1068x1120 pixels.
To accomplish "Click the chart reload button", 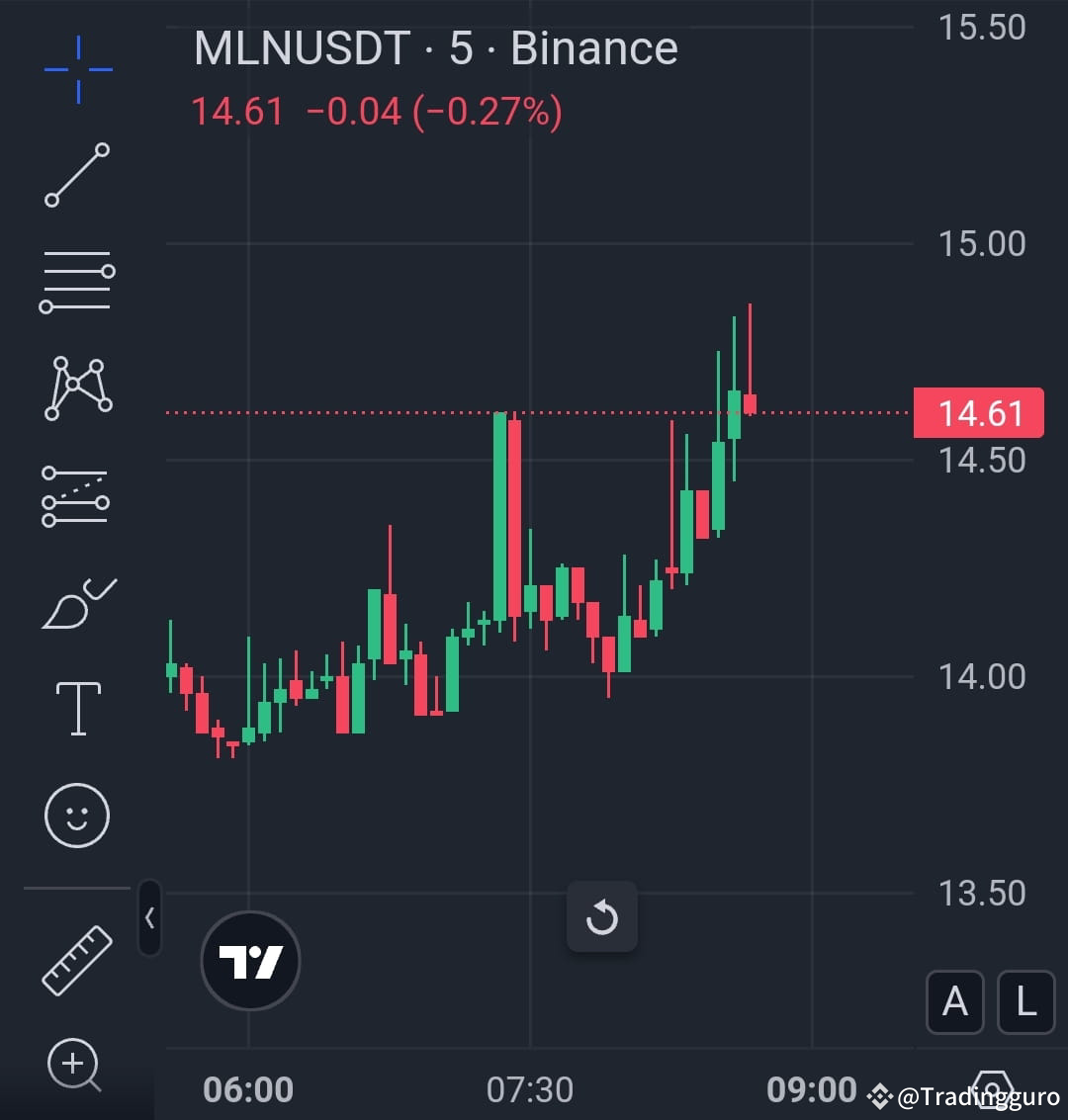I will [x=602, y=916].
